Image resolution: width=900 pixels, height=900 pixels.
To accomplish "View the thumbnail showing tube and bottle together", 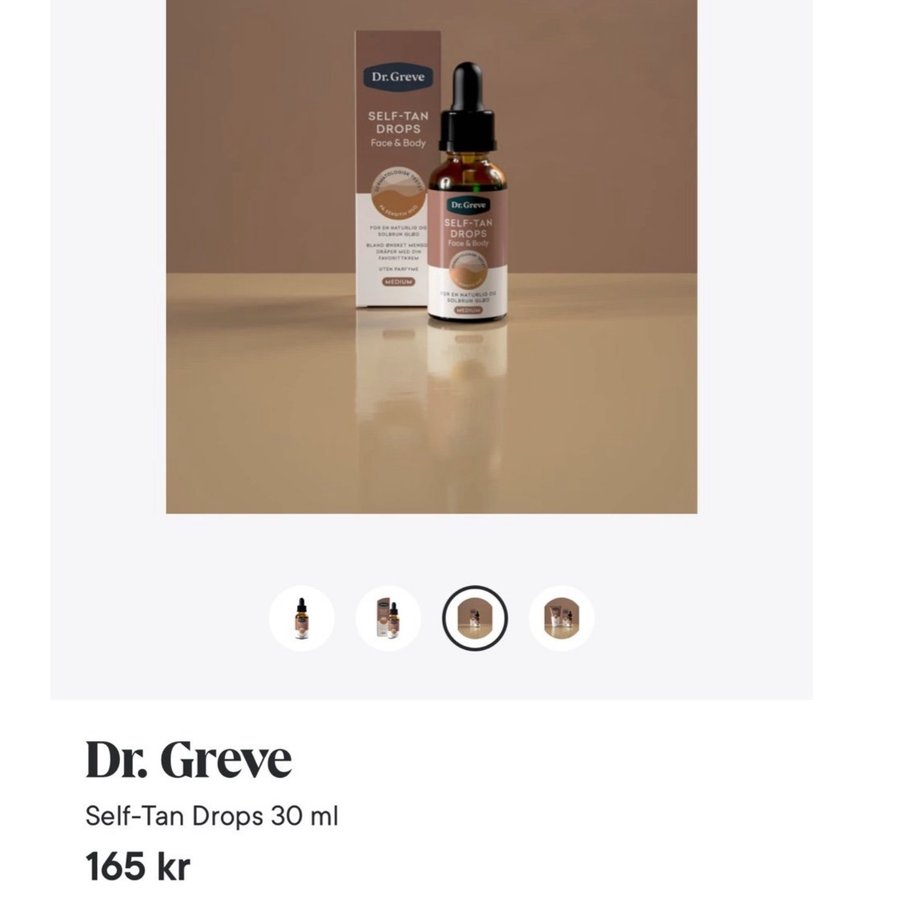I will click(561, 619).
